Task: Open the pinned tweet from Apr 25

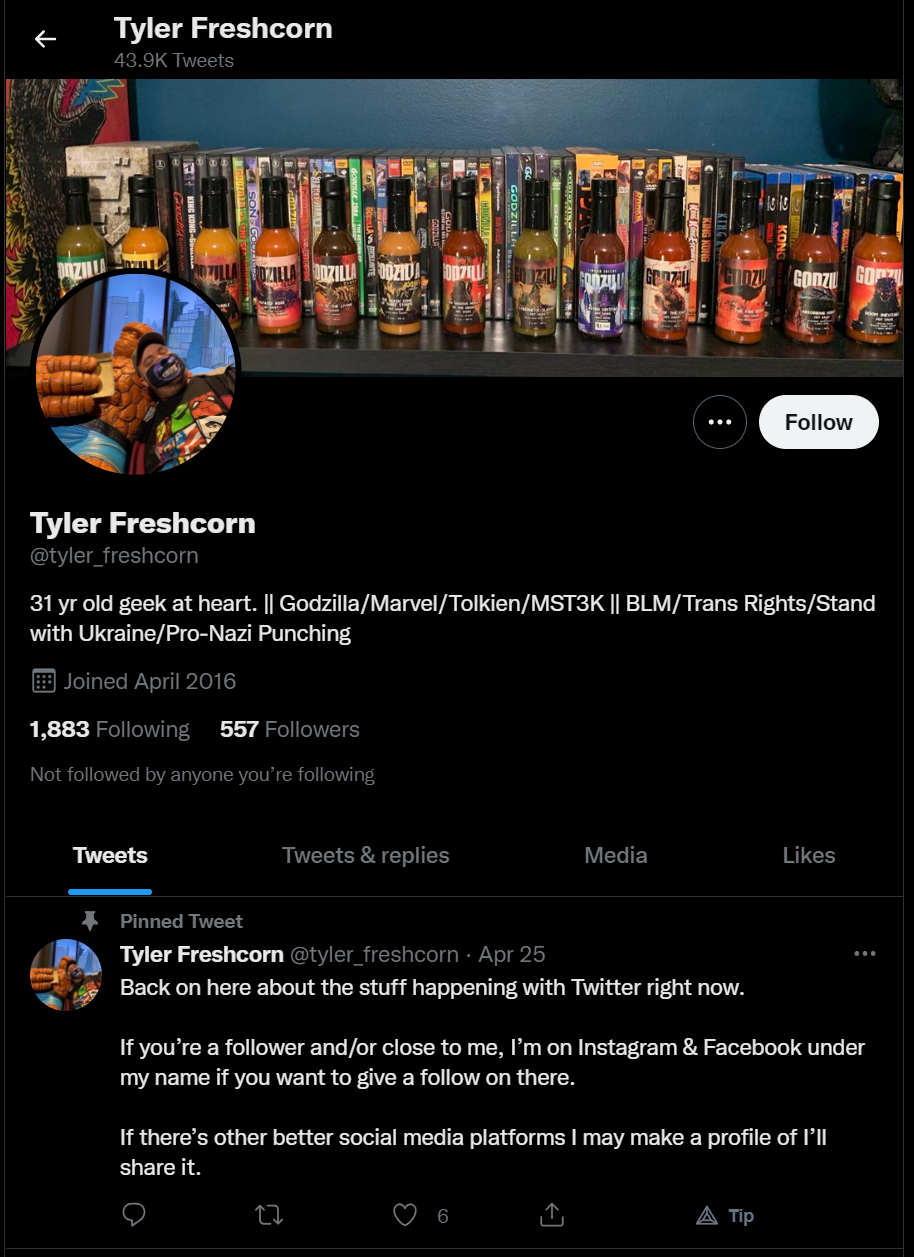Action: 512,955
